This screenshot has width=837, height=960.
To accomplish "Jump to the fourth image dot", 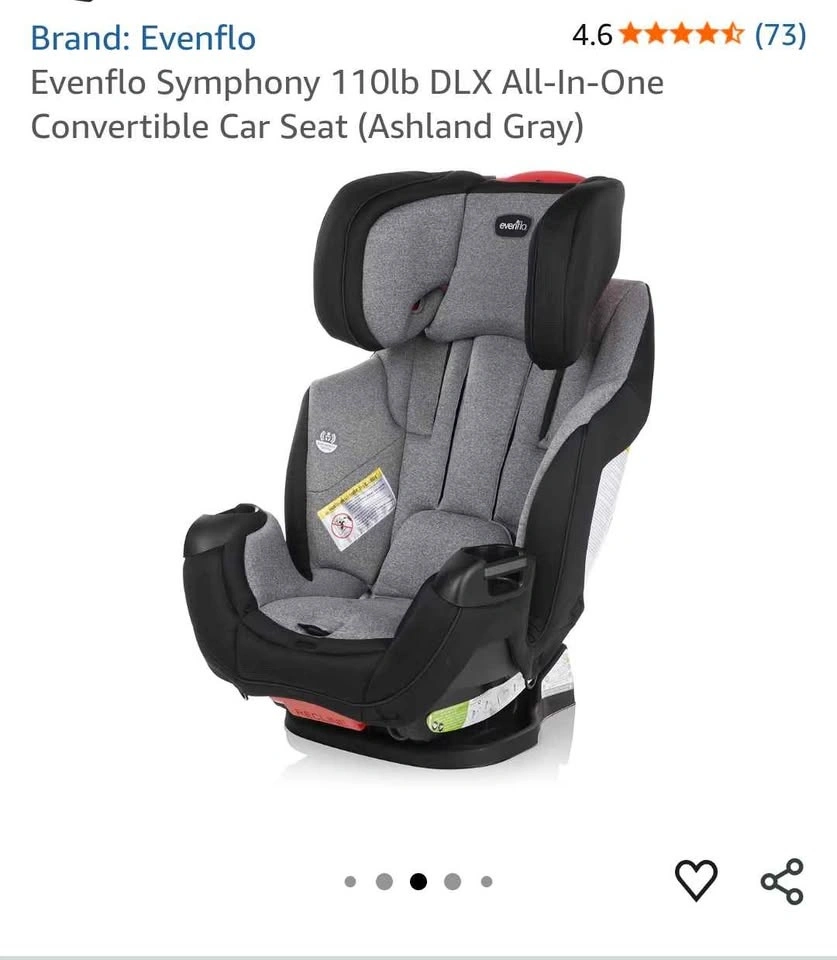I will click(452, 881).
